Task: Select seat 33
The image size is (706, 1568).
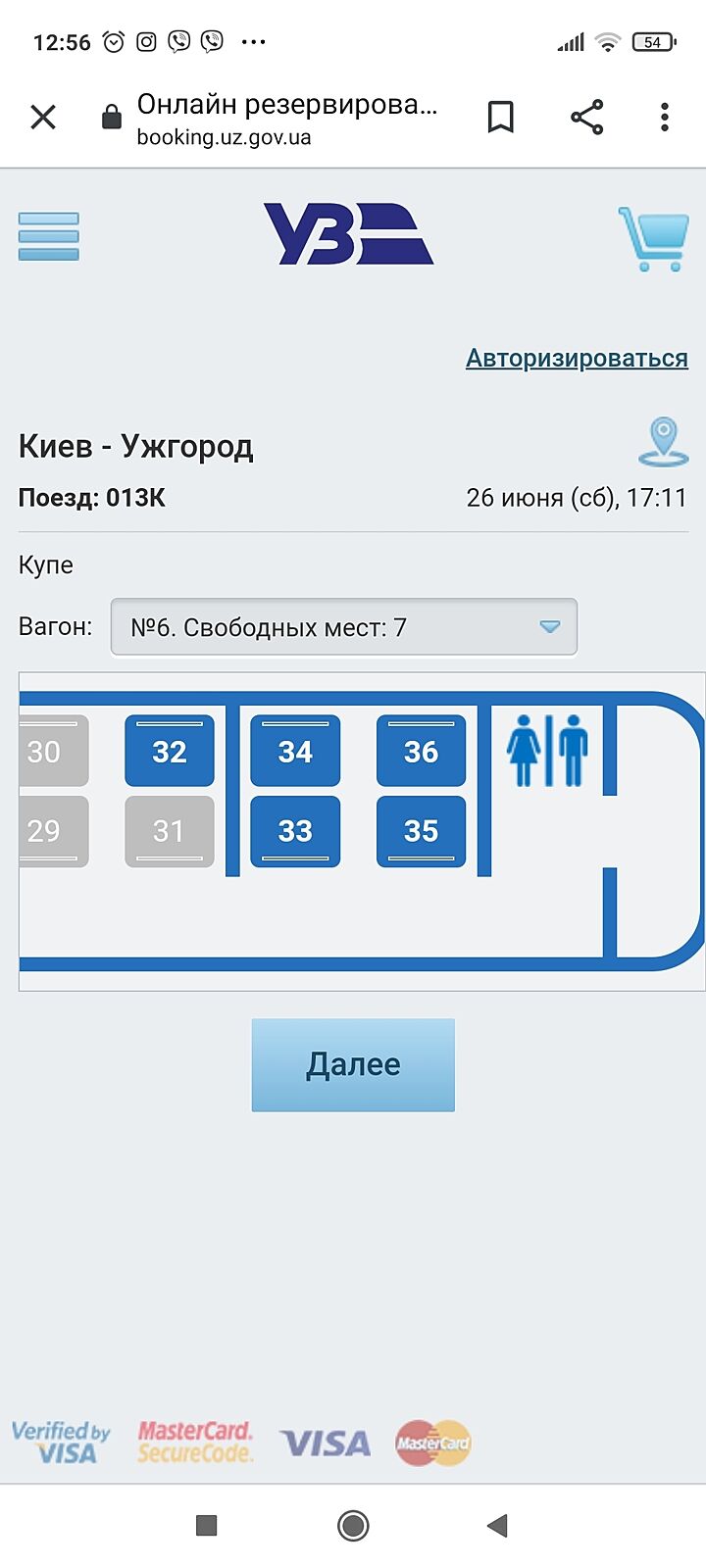Action: 295,831
